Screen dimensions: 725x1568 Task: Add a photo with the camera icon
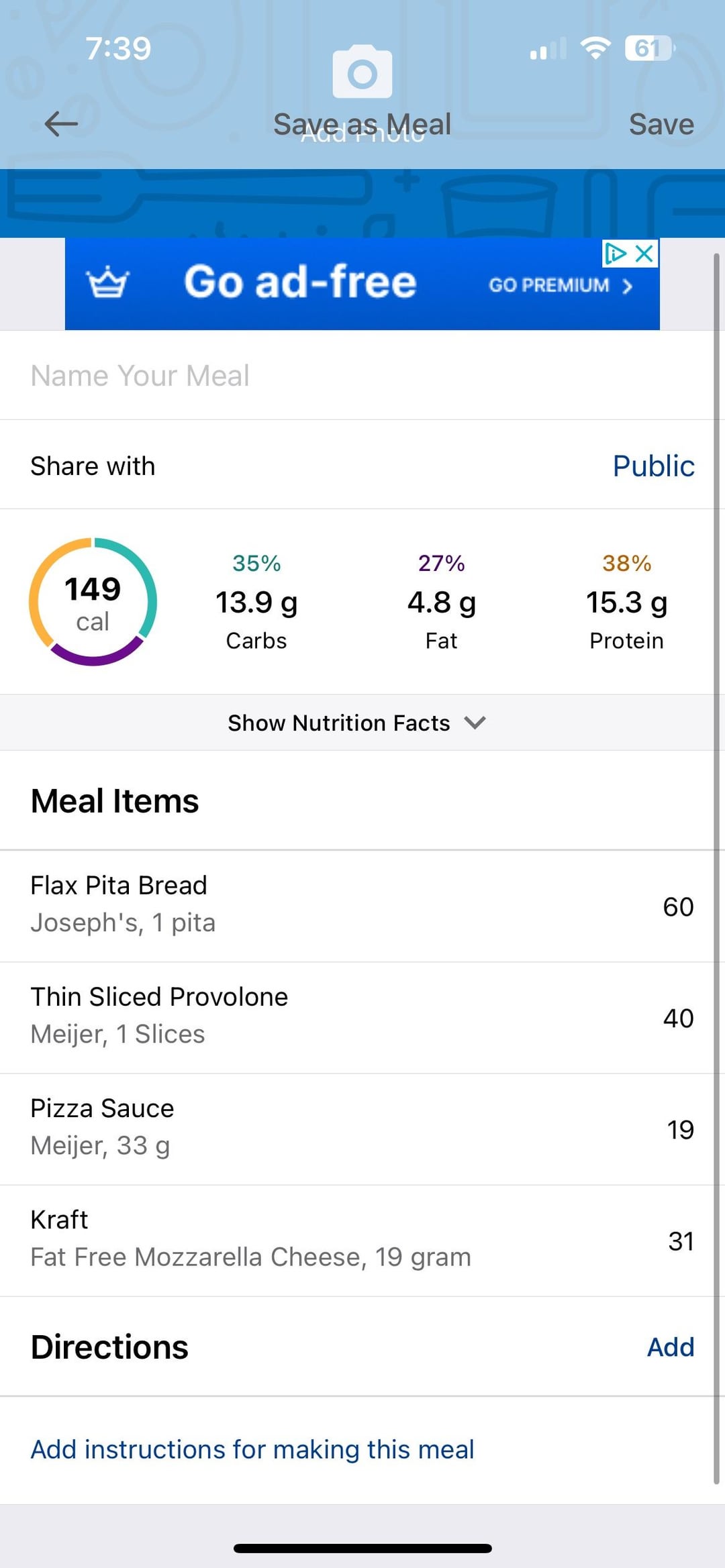[362, 72]
